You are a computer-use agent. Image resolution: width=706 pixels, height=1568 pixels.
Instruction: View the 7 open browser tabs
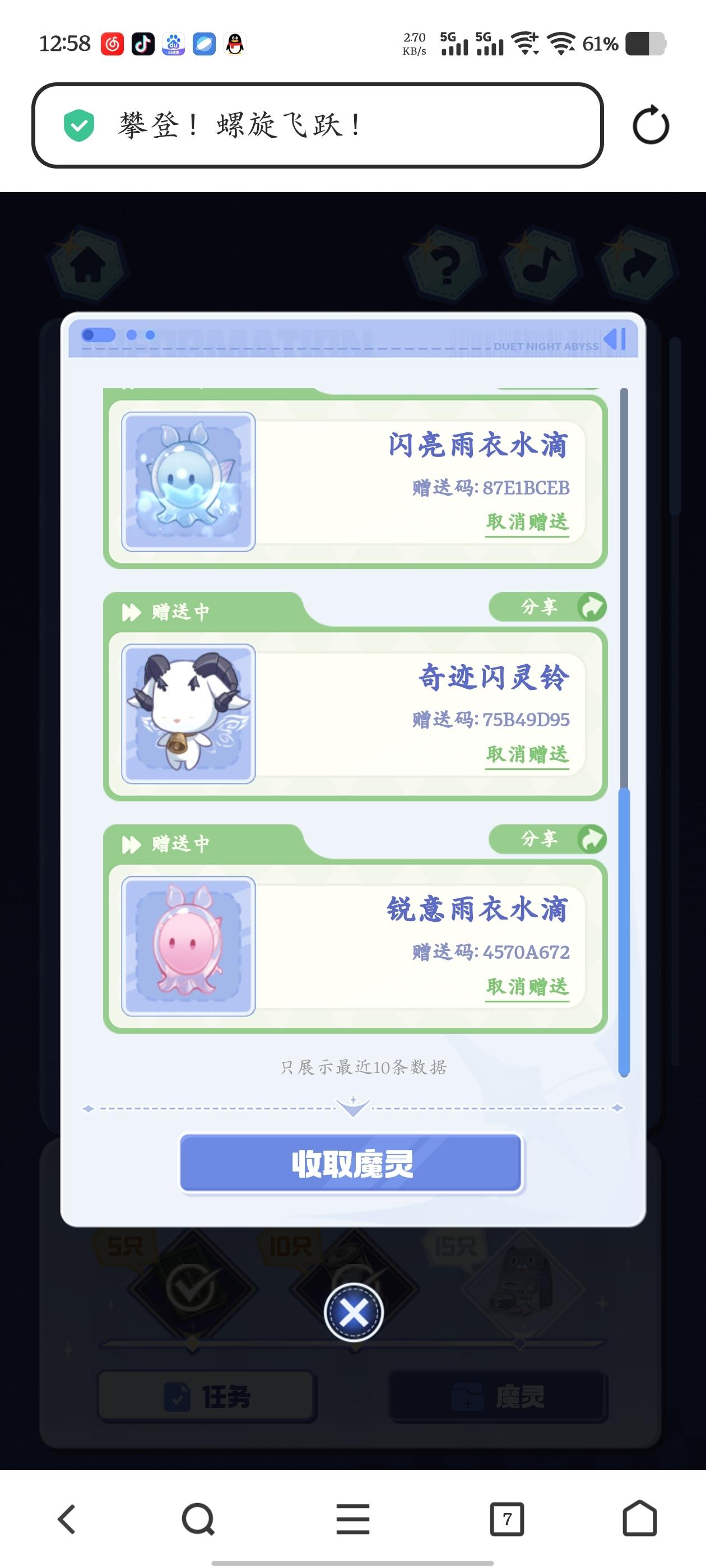pyautogui.click(x=507, y=1519)
